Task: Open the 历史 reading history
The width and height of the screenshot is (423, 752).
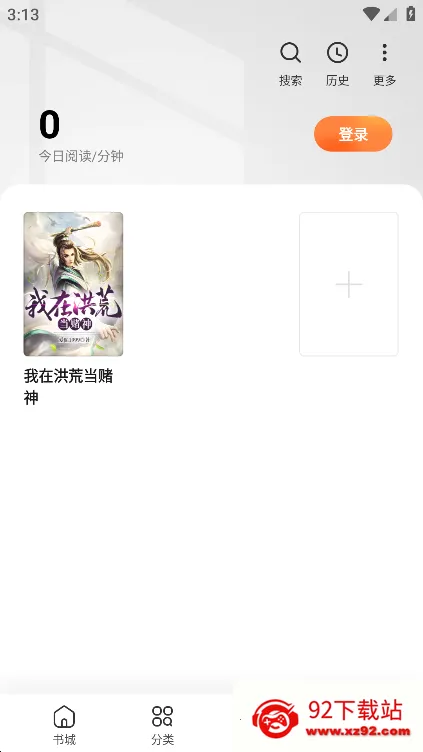Action: pyautogui.click(x=337, y=64)
